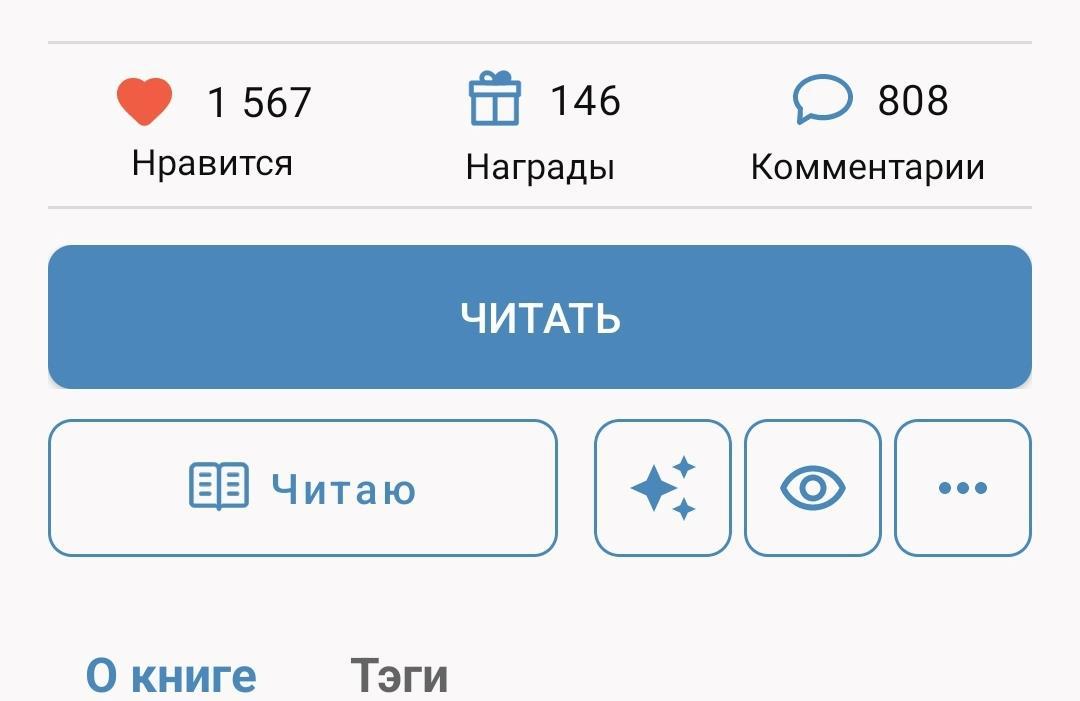Screen dimensions: 1080x701
Task: Tap the eye icon button
Action: [x=813, y=488]
